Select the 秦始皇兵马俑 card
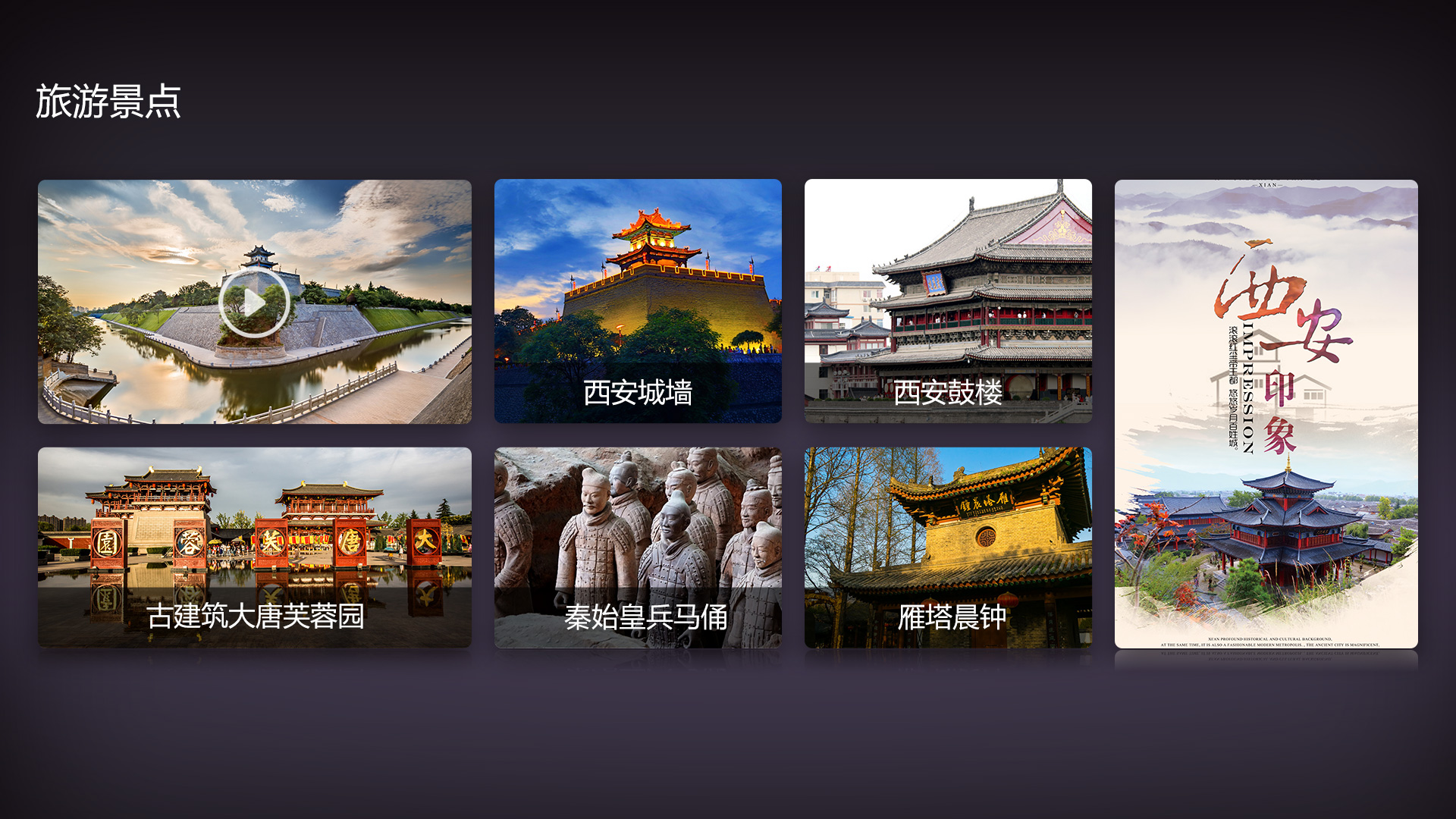Viewport: 1456px width, 819px height. [638, 548]
